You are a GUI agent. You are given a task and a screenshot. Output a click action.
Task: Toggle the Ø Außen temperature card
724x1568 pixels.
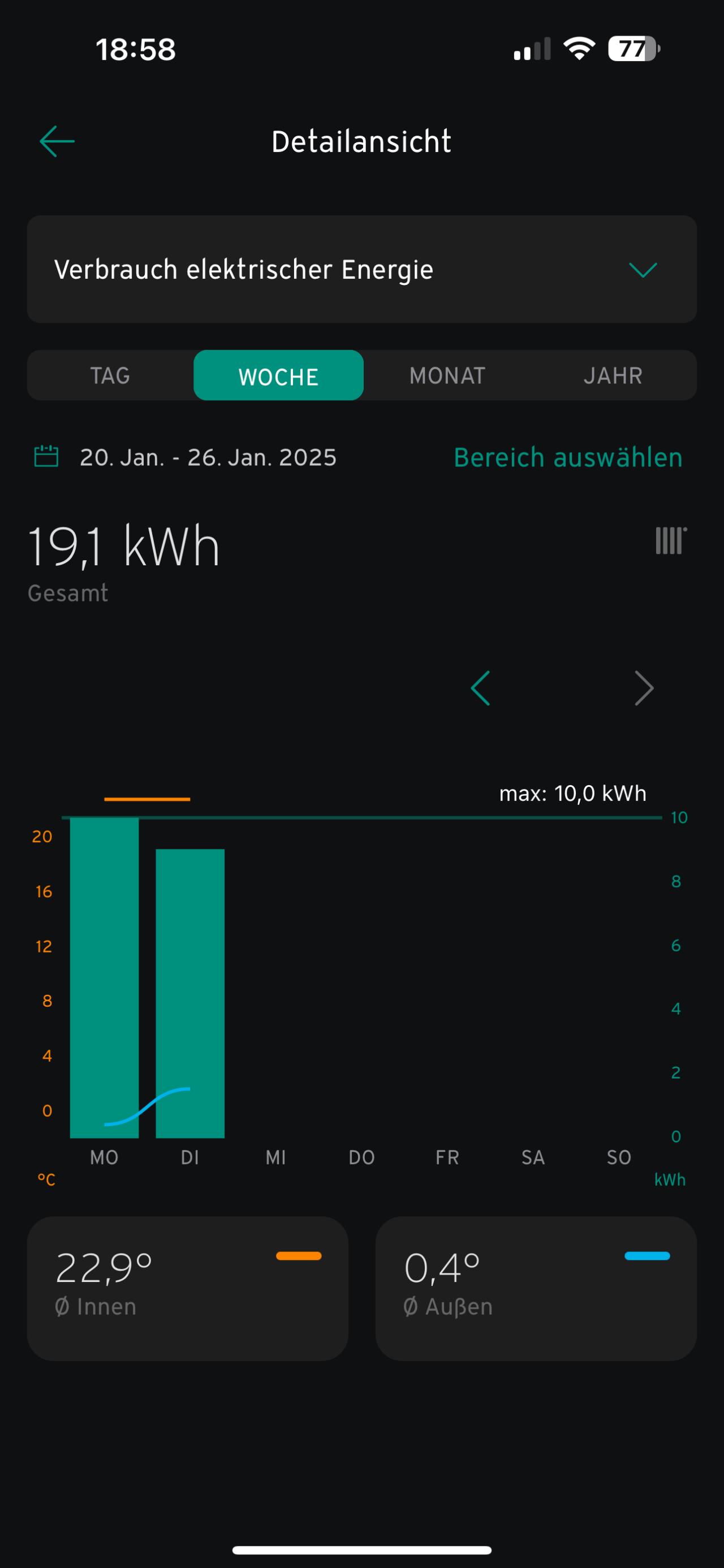[536, 1288]
